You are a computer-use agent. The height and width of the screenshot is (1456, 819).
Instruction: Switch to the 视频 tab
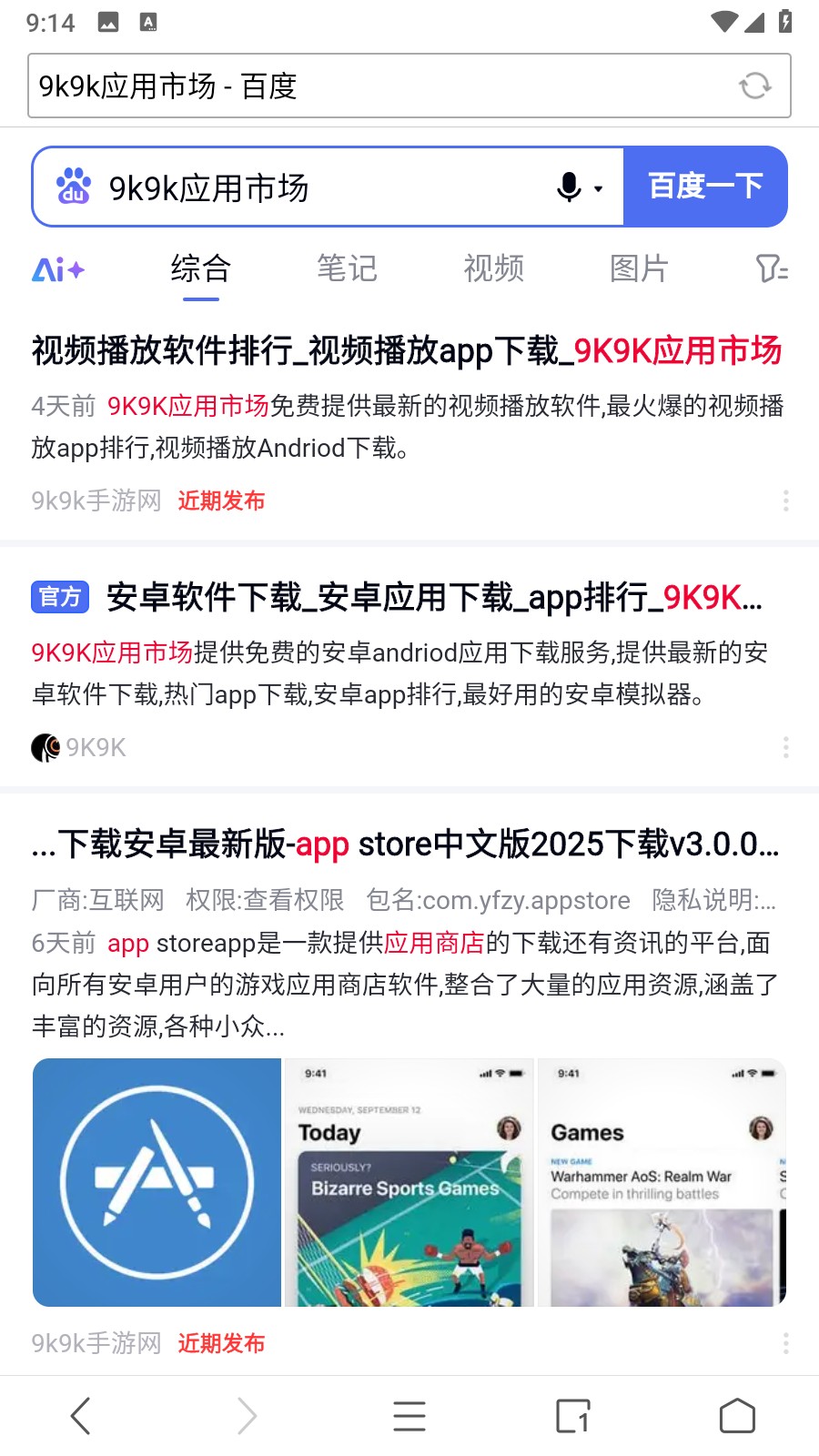point(494,269)
